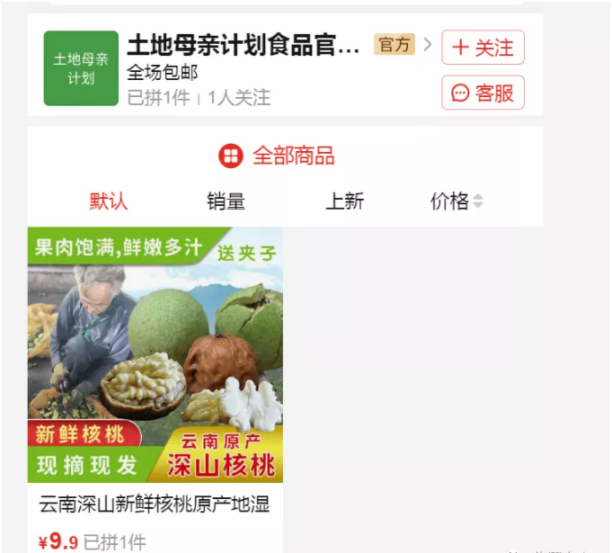Sort products by 销量
Viewport: 612px width, 553px height.
226,201
